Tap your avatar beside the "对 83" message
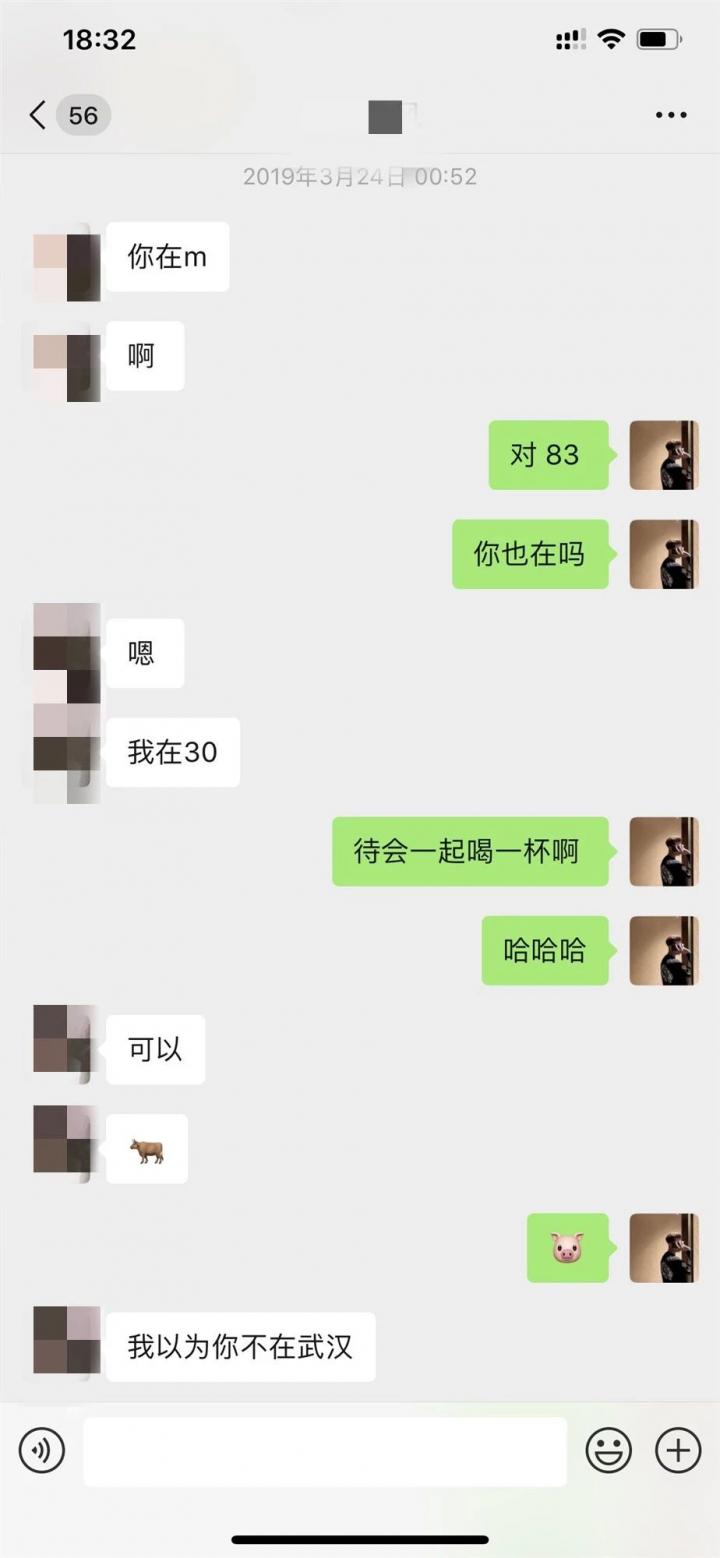Viewport: 720px width, 1558px height. pos(664,455)
